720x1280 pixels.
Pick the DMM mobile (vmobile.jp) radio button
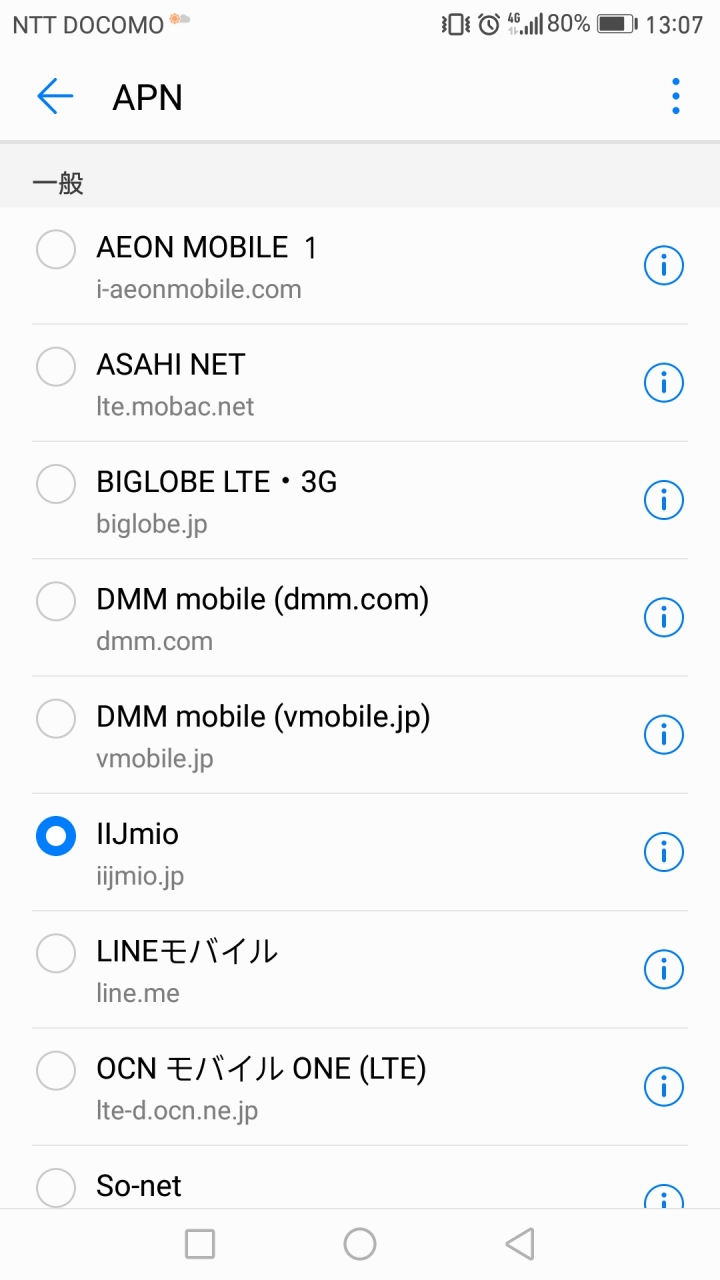coord(56,718)
